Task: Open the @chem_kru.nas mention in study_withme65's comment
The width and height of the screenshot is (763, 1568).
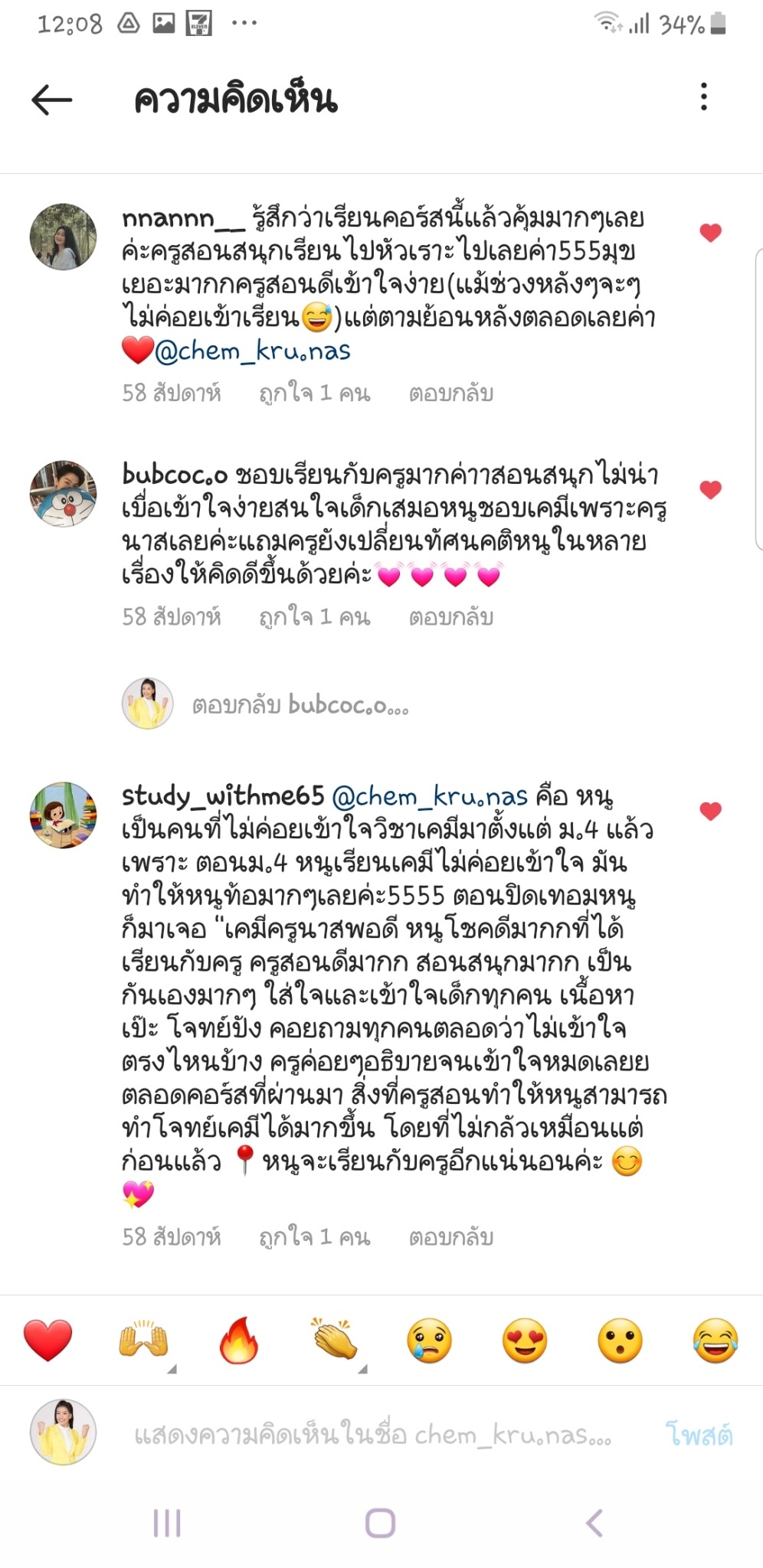Action: (x=430, y=796)
